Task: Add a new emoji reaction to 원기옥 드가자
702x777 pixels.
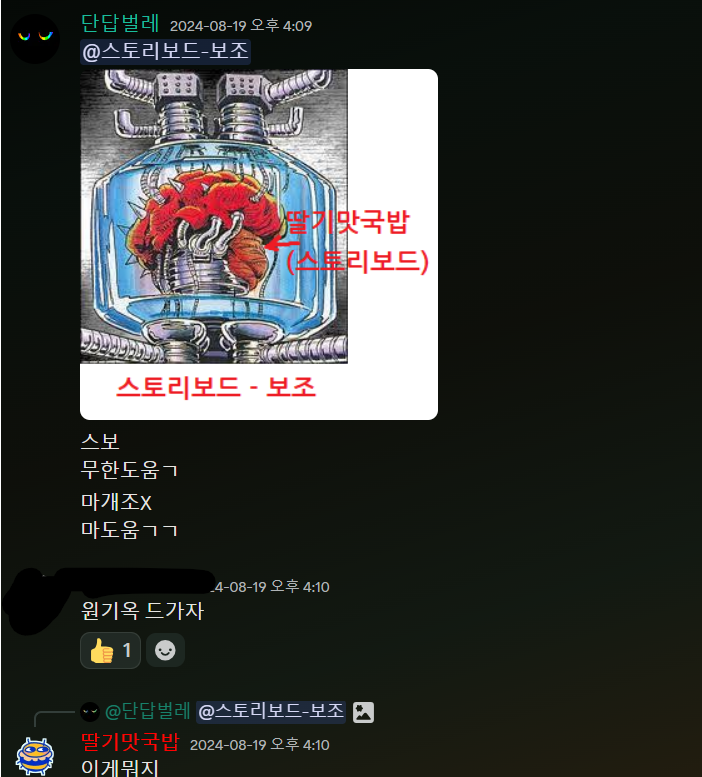Action: click(x=165, y=651)
